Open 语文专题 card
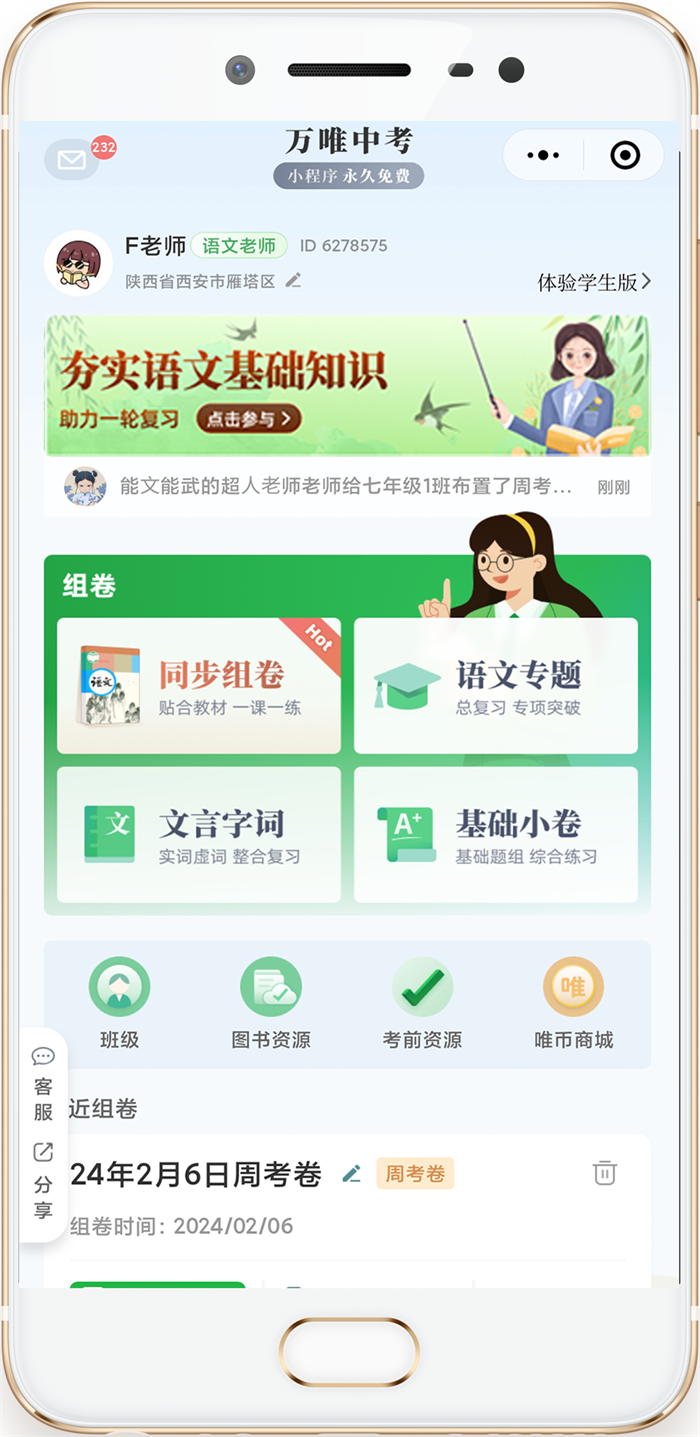The height and width of the screenshot is (1437, 700). pyautogui.click(x=495, y=686)
